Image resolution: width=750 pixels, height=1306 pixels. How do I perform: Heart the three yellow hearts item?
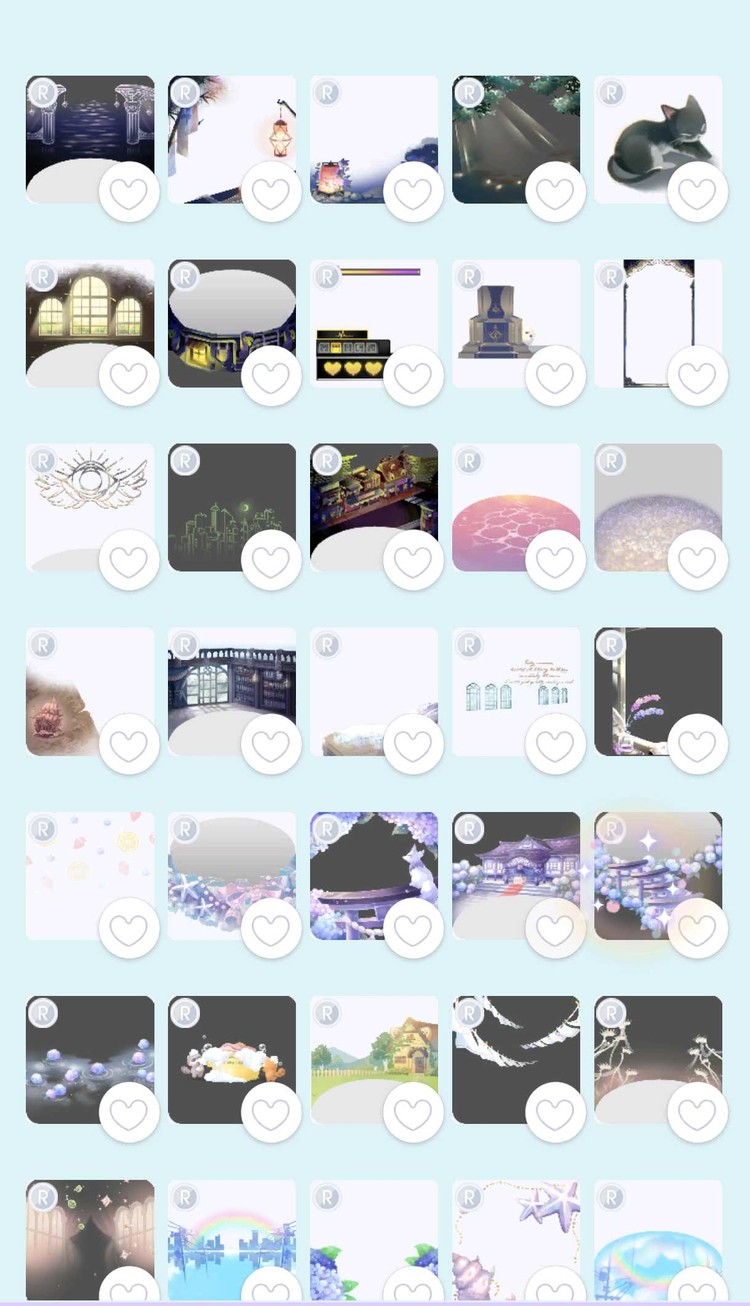[x=413, y=377]
